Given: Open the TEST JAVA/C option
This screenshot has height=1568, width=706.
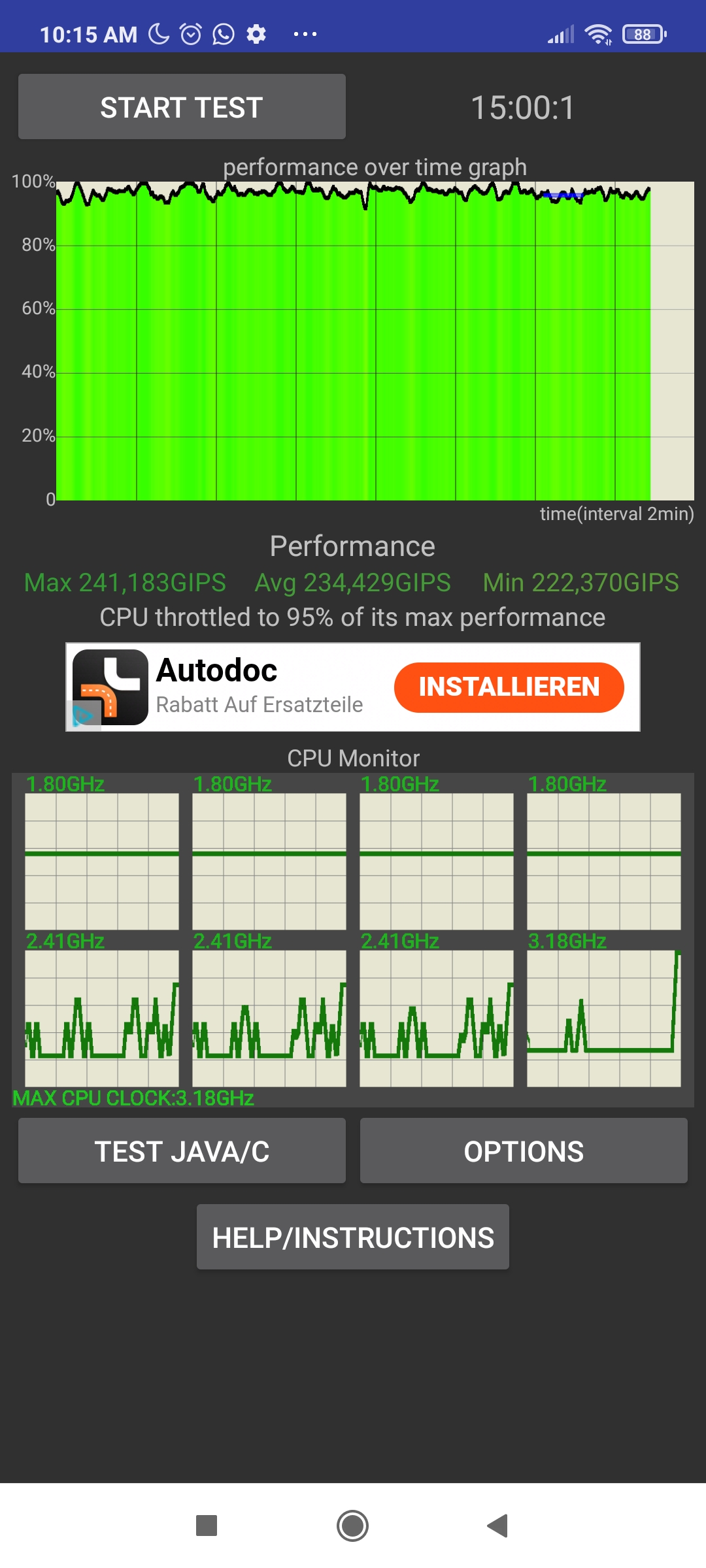Looking at the screenshot, I should pyautogui.click(x=182, y=1151).
